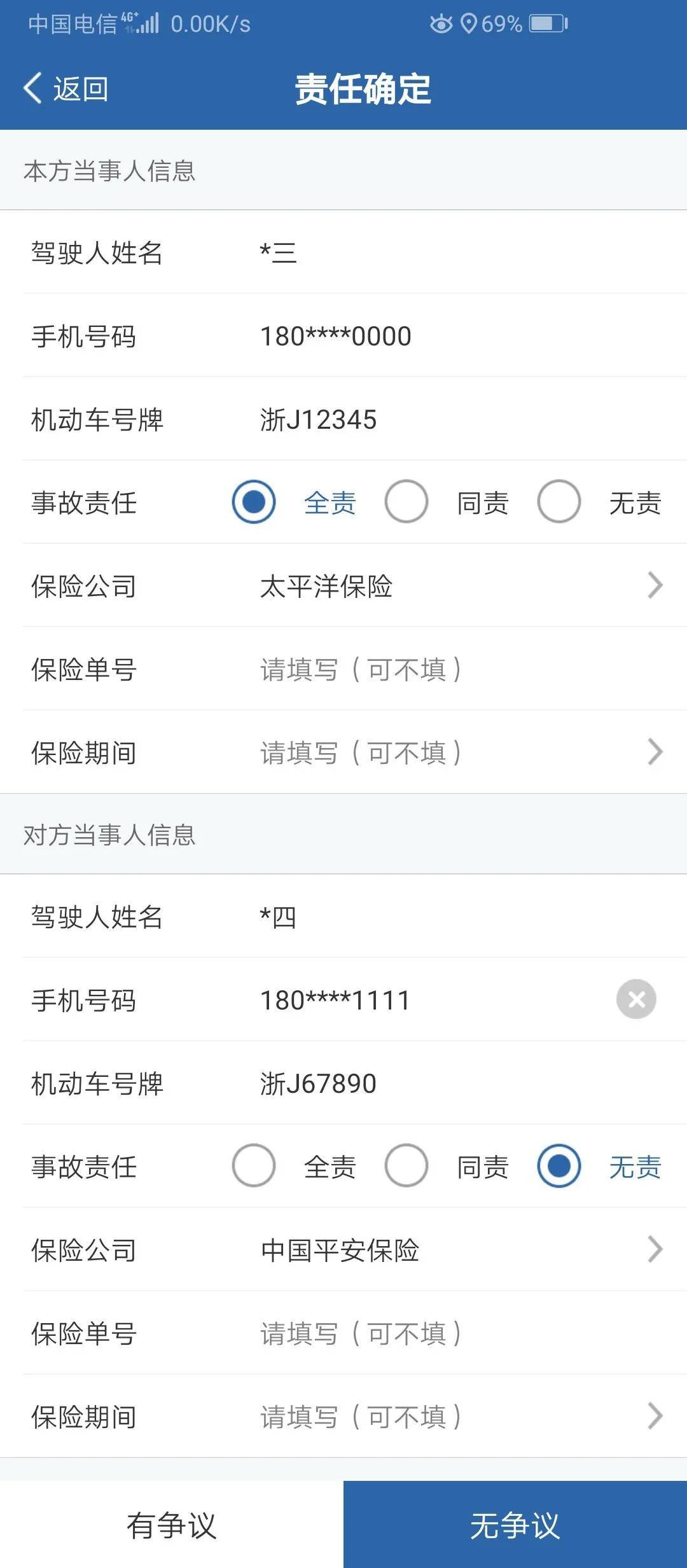The width and height of the screenshot is (687, 1568).
Task: Select 无责 for 本方当事人 accident liability
Action: (559, 502)
